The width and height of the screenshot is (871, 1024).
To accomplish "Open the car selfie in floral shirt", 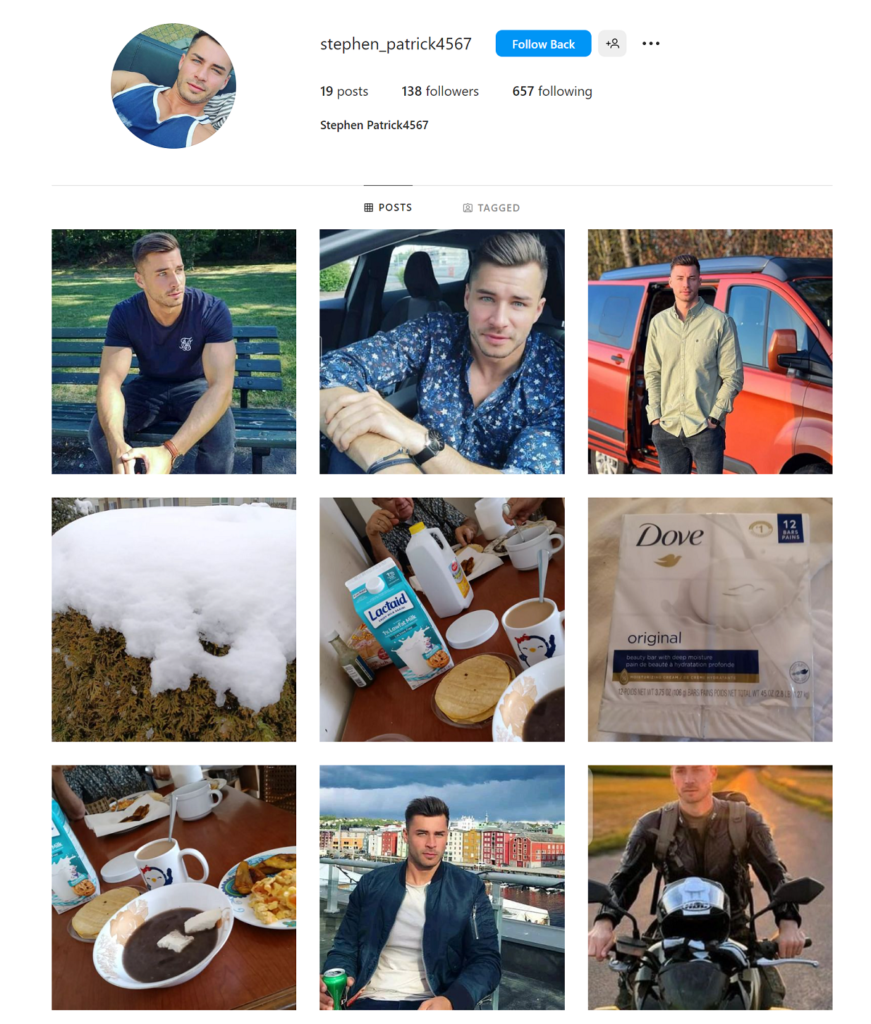I will point(441,351).
